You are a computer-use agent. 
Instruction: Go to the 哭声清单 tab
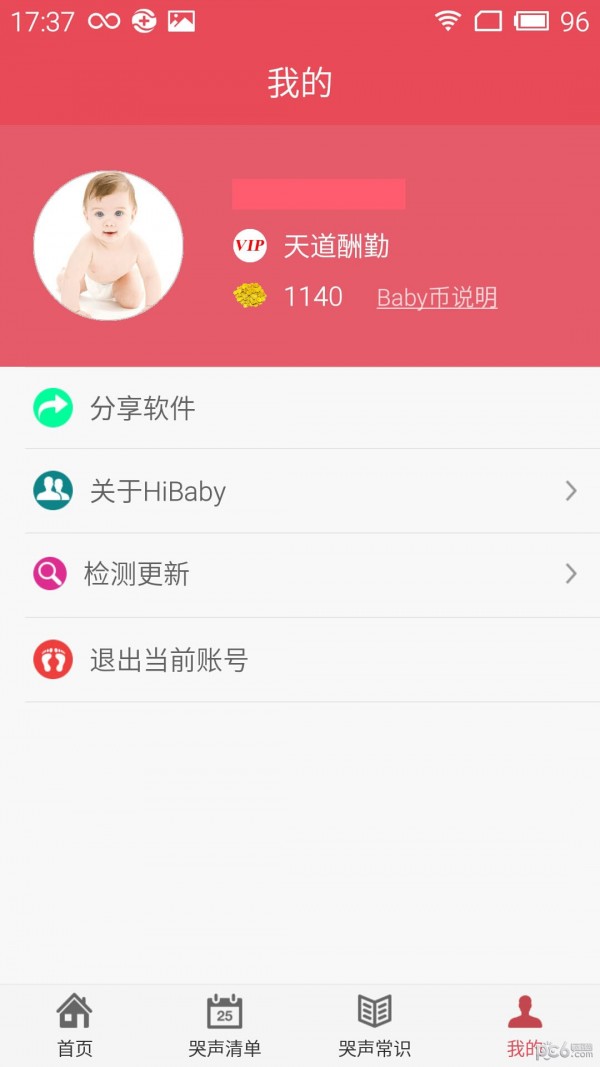(225, 1025)
